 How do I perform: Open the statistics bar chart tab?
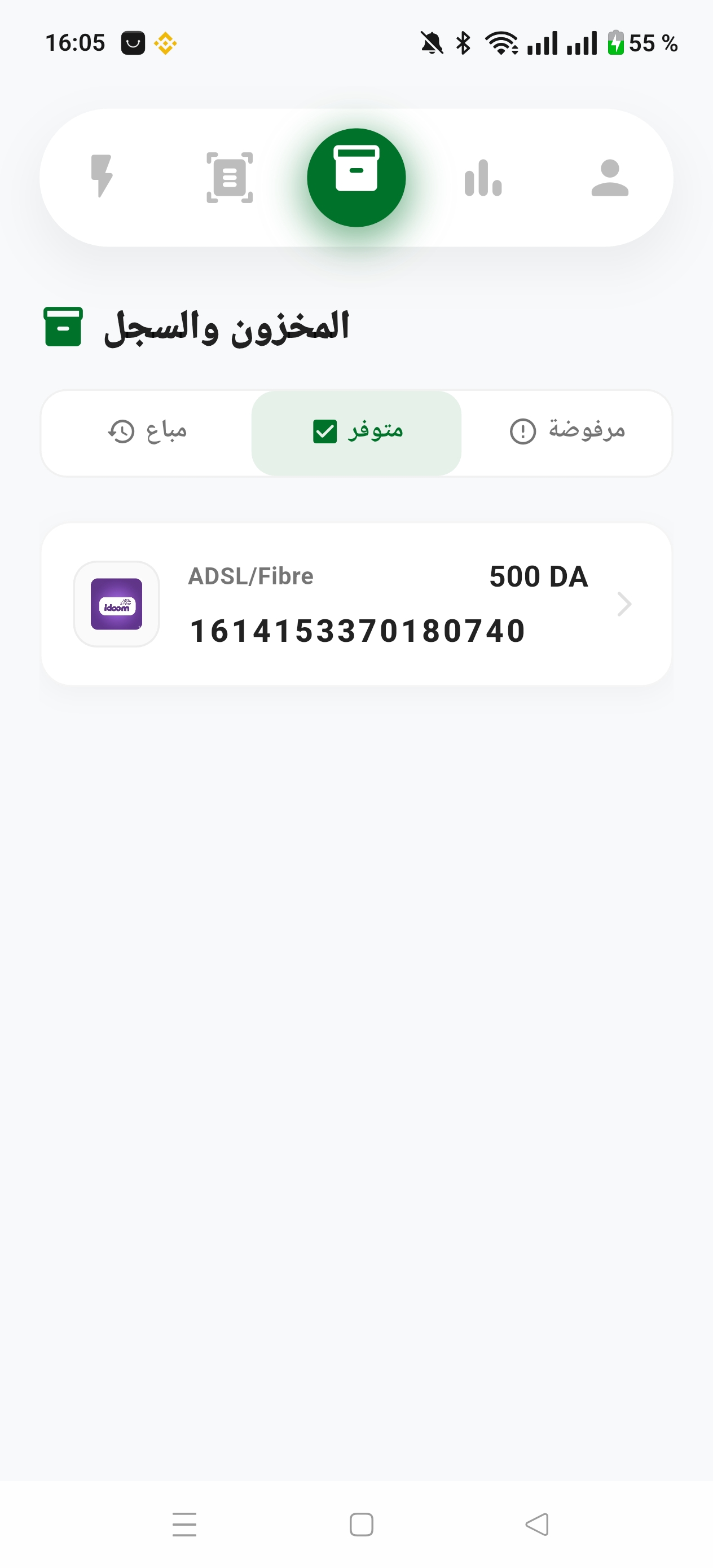[483, 178]
